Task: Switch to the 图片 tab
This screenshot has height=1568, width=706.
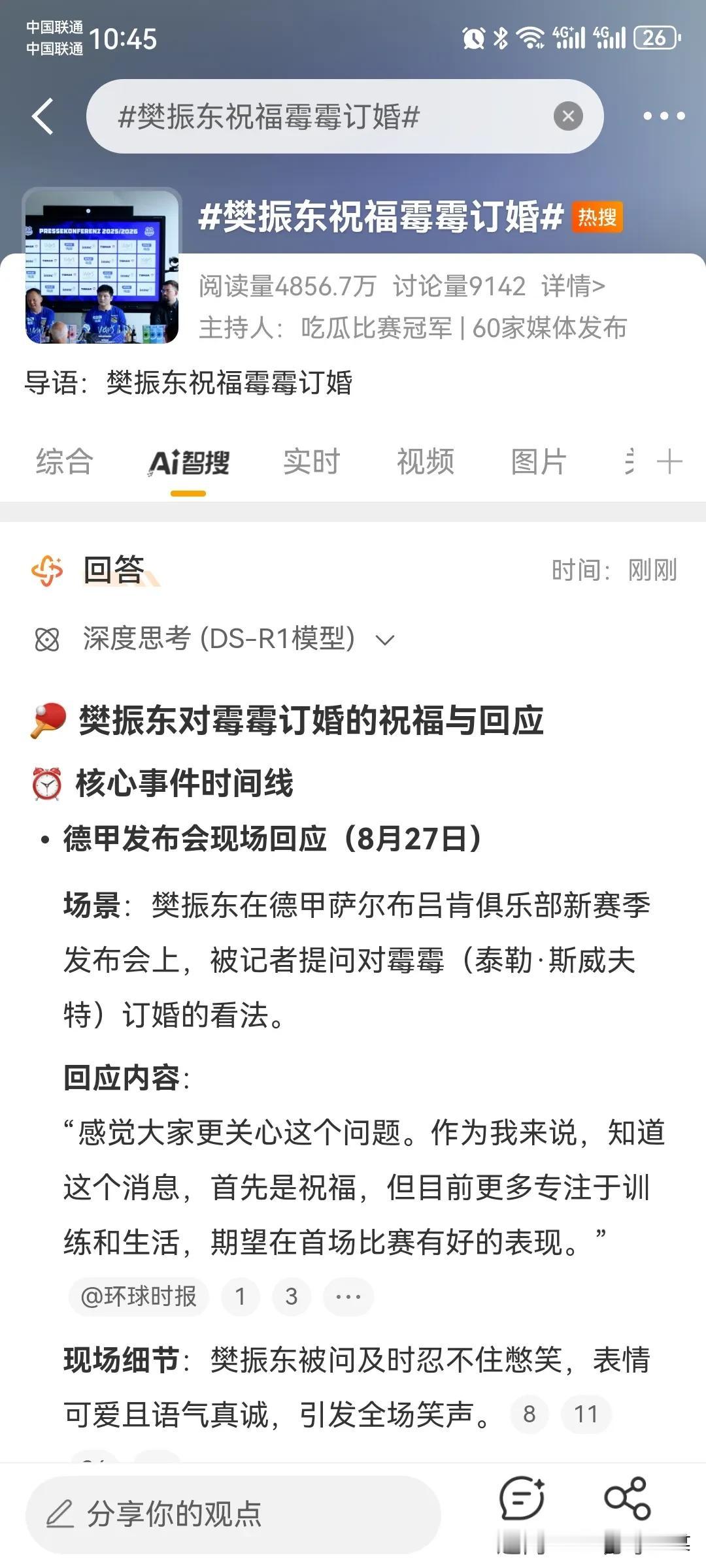Action: coord(537,462)
